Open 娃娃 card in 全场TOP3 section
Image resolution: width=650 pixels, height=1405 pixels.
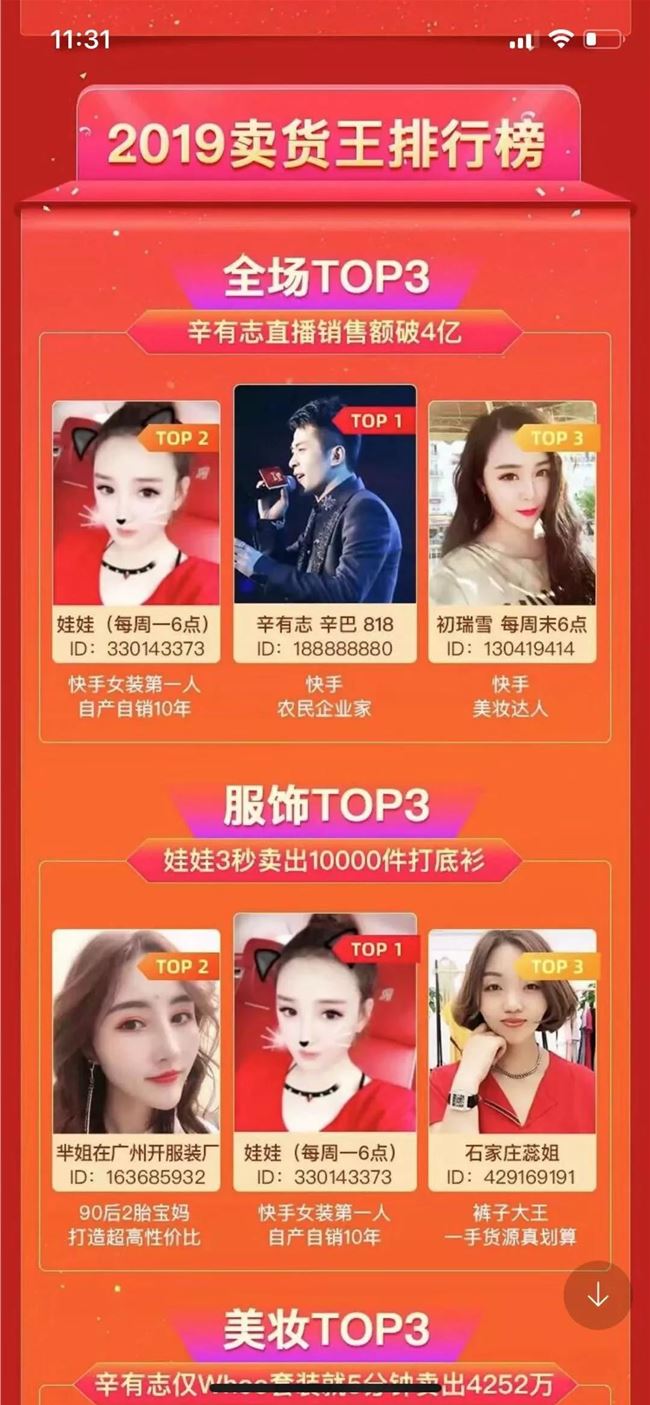pyautogui.click(x=136, y=525)
